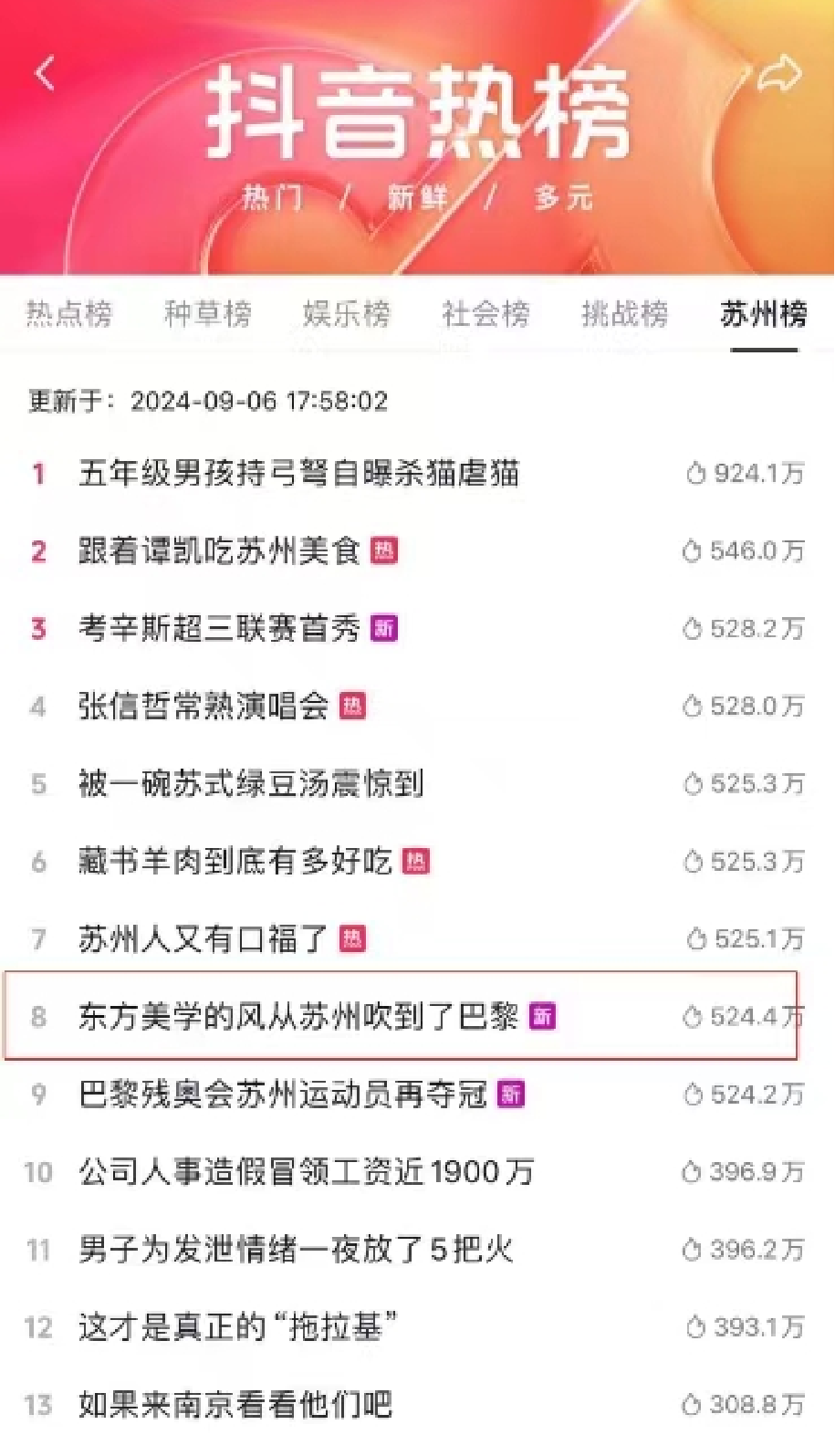Select the 社会榜 tab
The image size is (835, 1456).
click(x=485, y=314)
